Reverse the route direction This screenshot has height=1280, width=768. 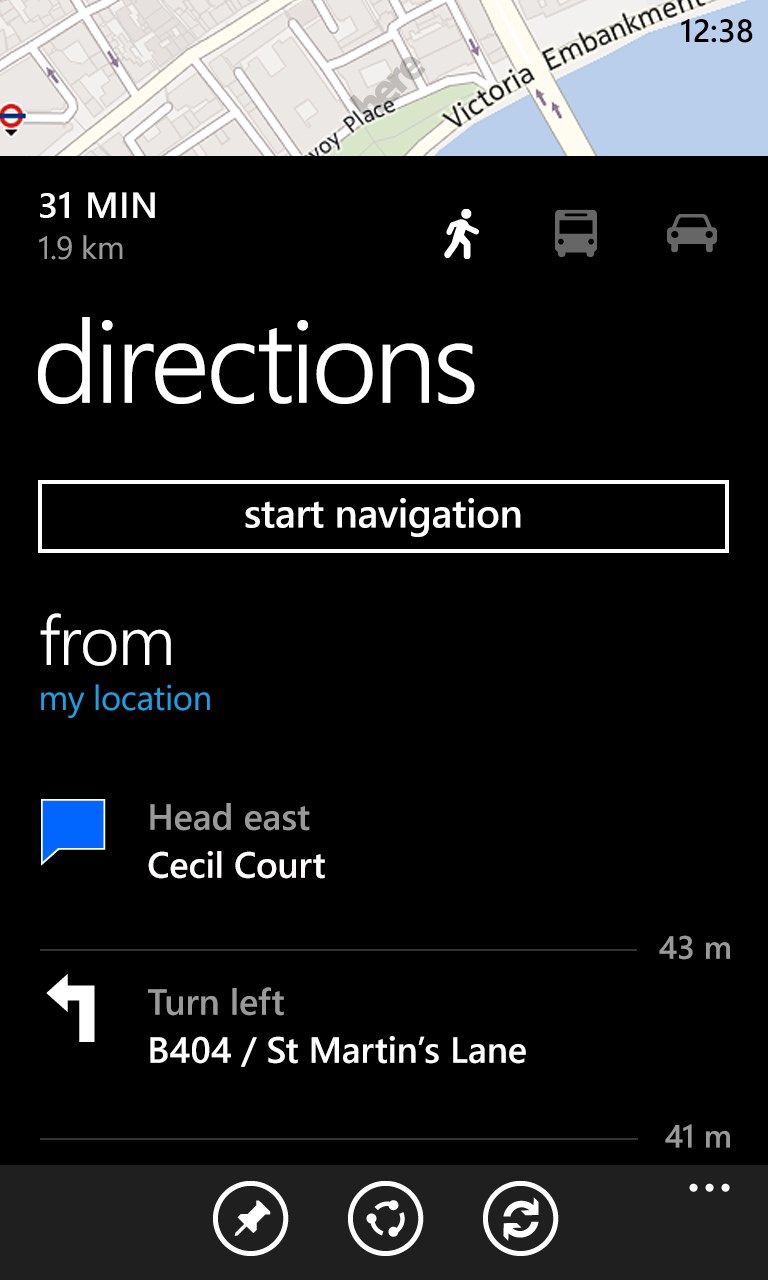(x=520, y=1220)
